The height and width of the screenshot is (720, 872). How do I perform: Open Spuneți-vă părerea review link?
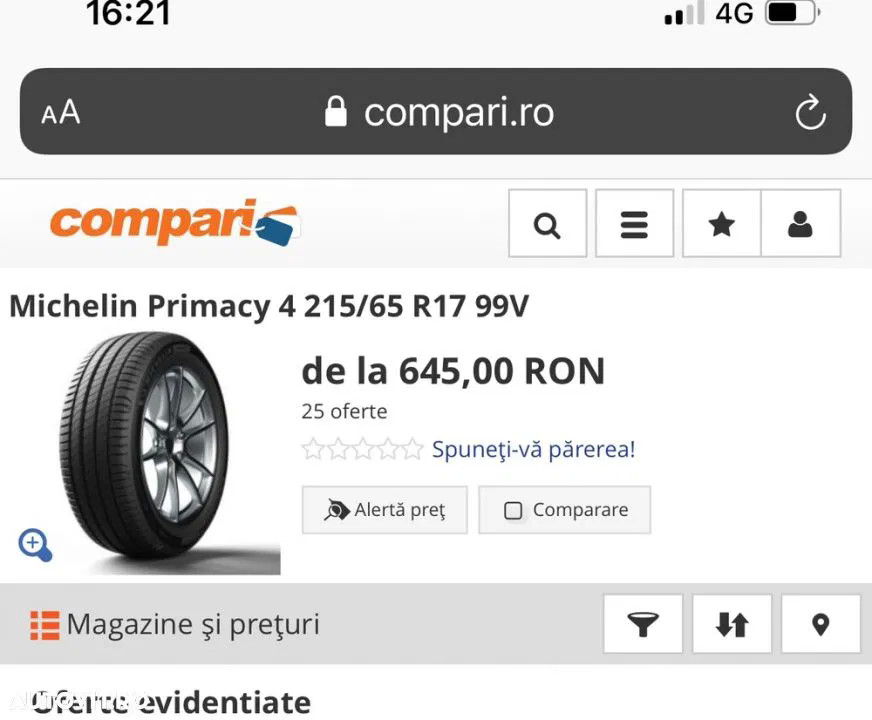533,450
